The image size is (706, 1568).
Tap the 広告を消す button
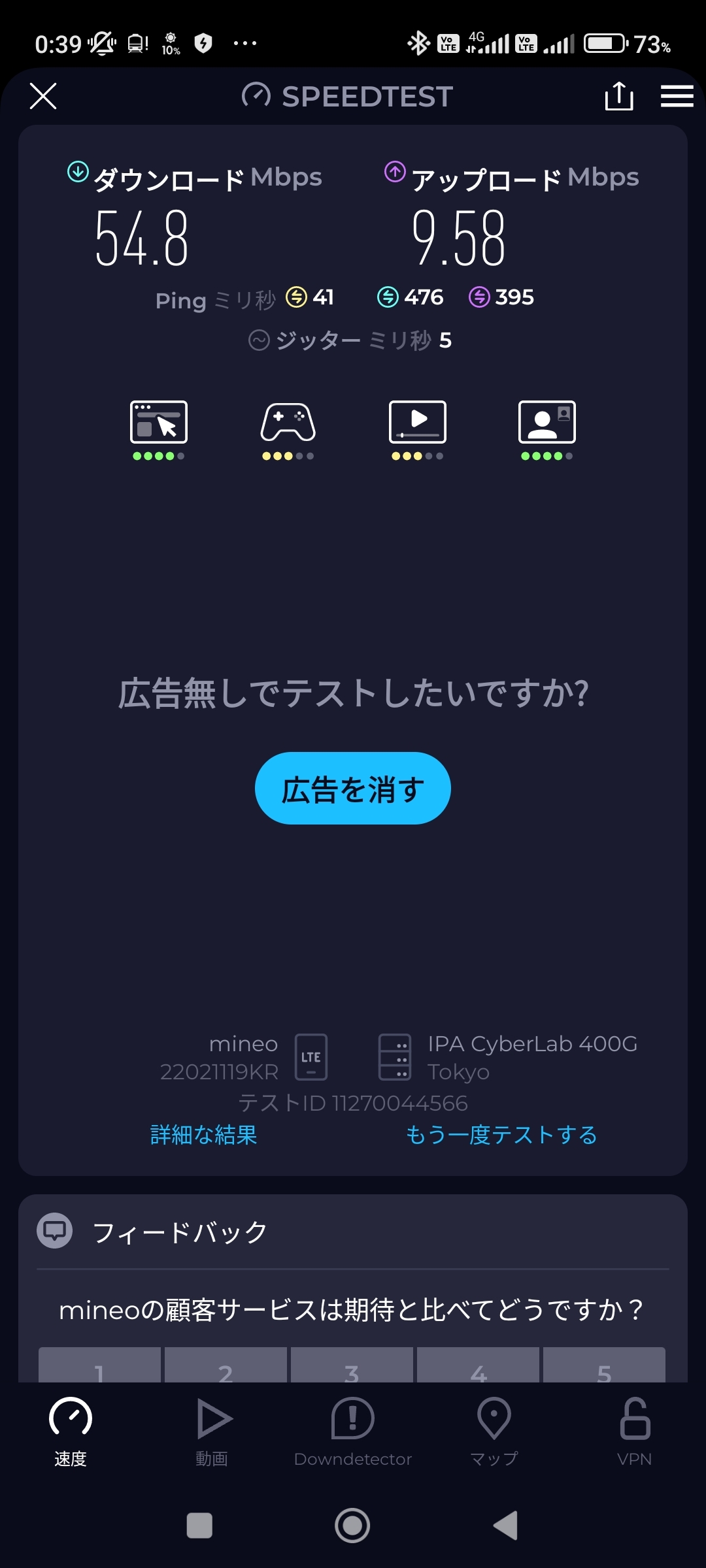click(x=353, y=788)
